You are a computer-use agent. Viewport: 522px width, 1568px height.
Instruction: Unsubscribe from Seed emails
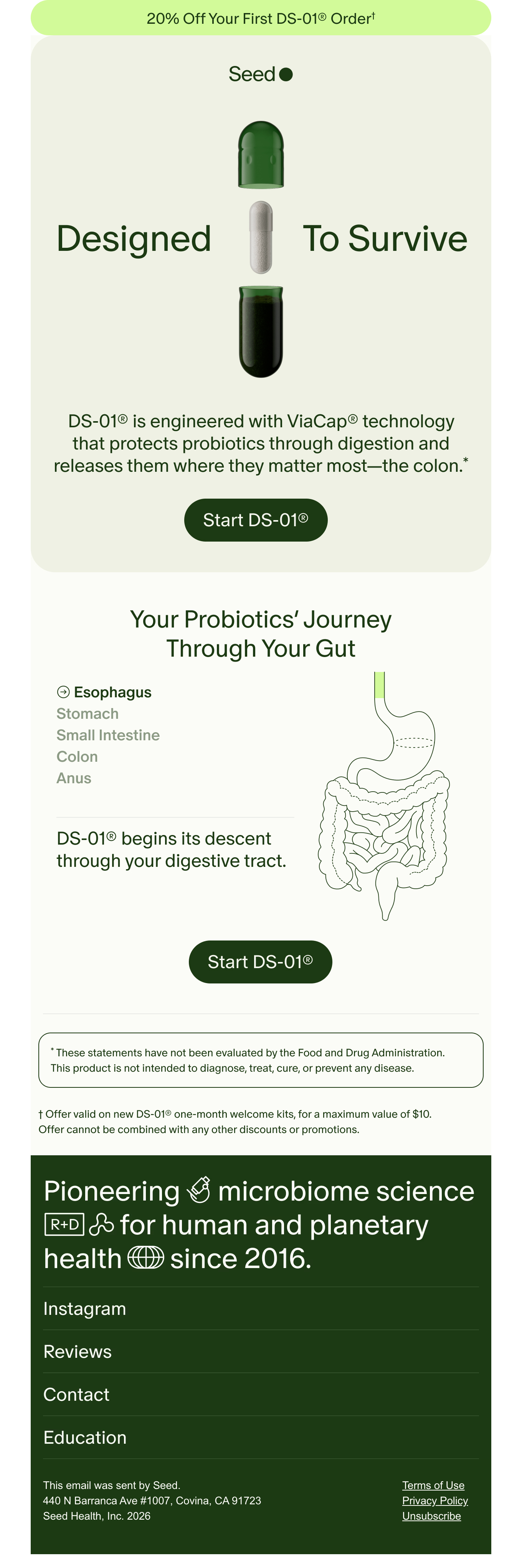click(x=431, y=1516)
